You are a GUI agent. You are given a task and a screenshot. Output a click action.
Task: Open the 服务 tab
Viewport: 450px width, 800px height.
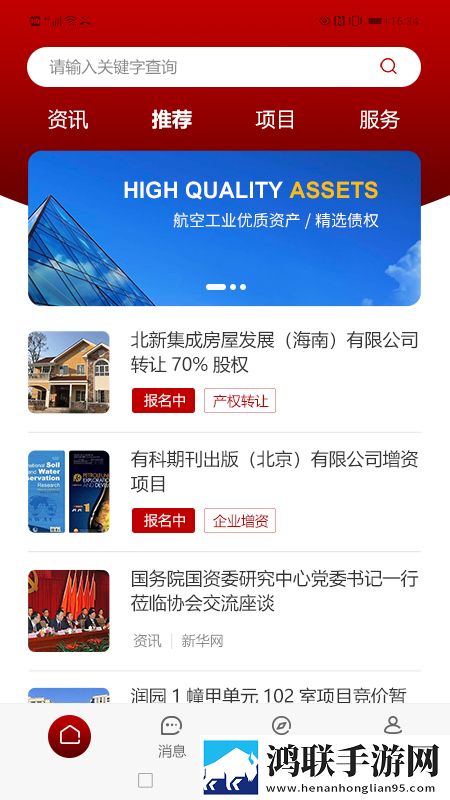click(379, 120)
